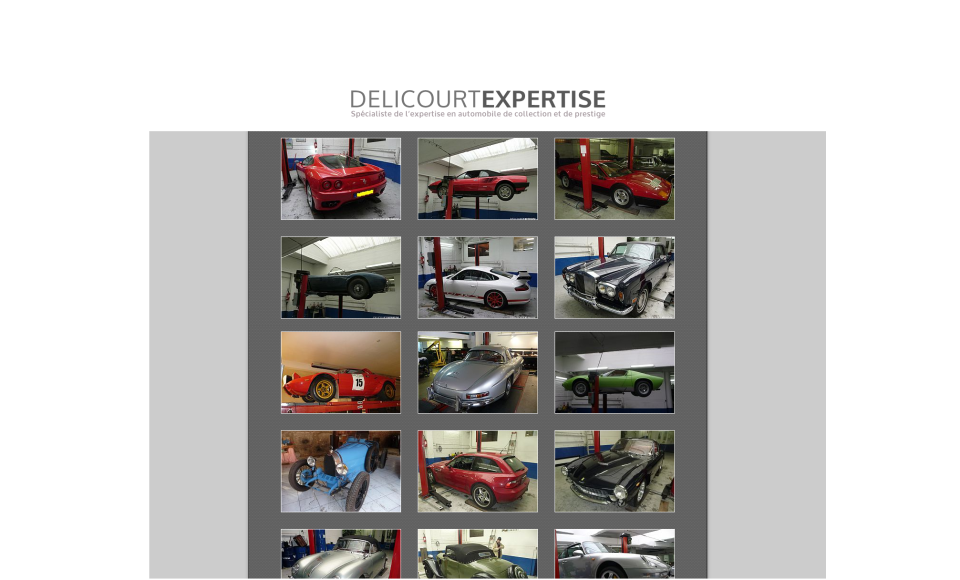View the red BMW Z3 coupe photo
Viewport: 960px width, 580px height.
[477, 471]
